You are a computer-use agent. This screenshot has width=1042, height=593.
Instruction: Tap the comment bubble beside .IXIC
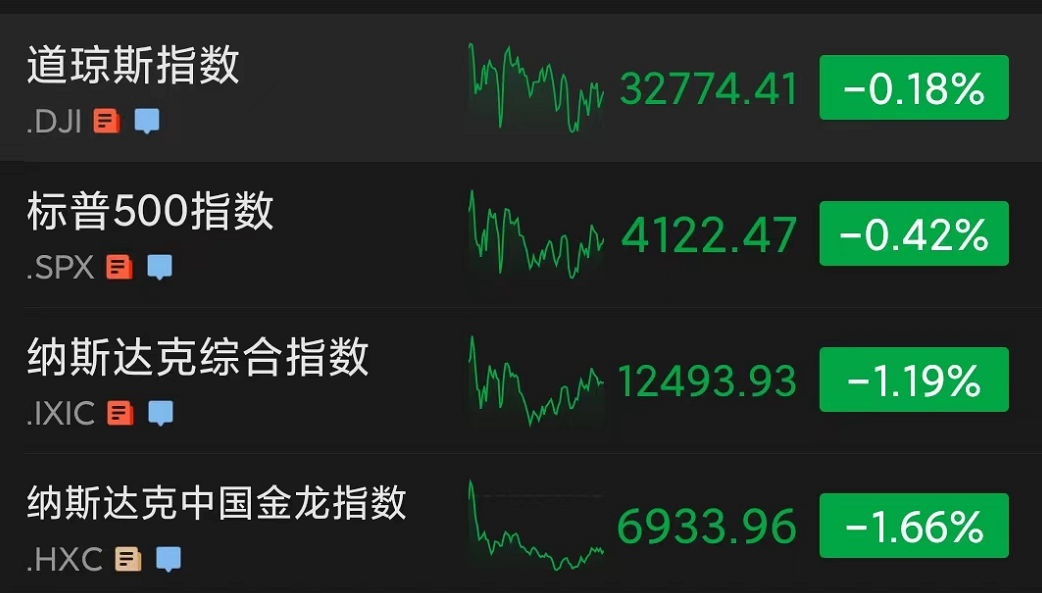coord(161,413)
